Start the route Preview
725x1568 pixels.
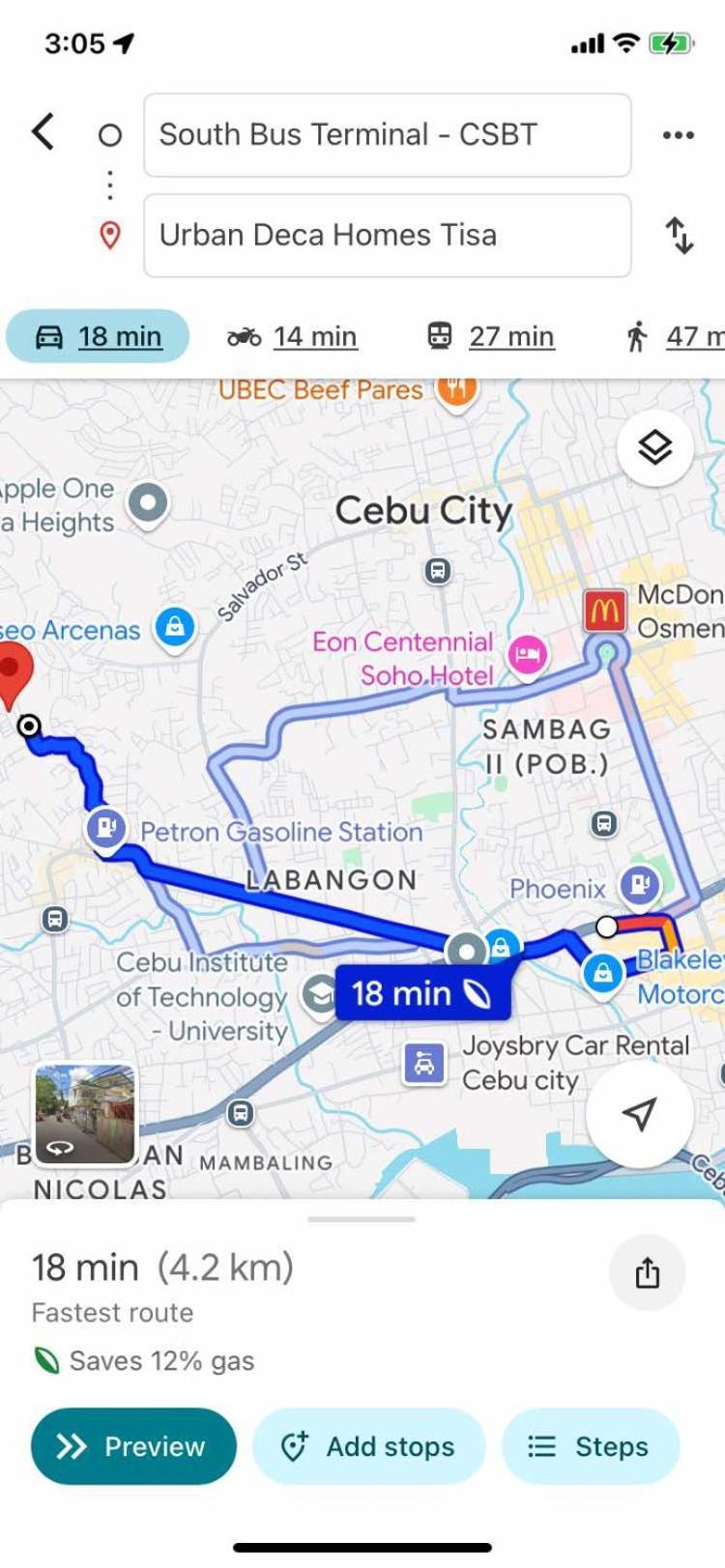[x=133, y=1446]
